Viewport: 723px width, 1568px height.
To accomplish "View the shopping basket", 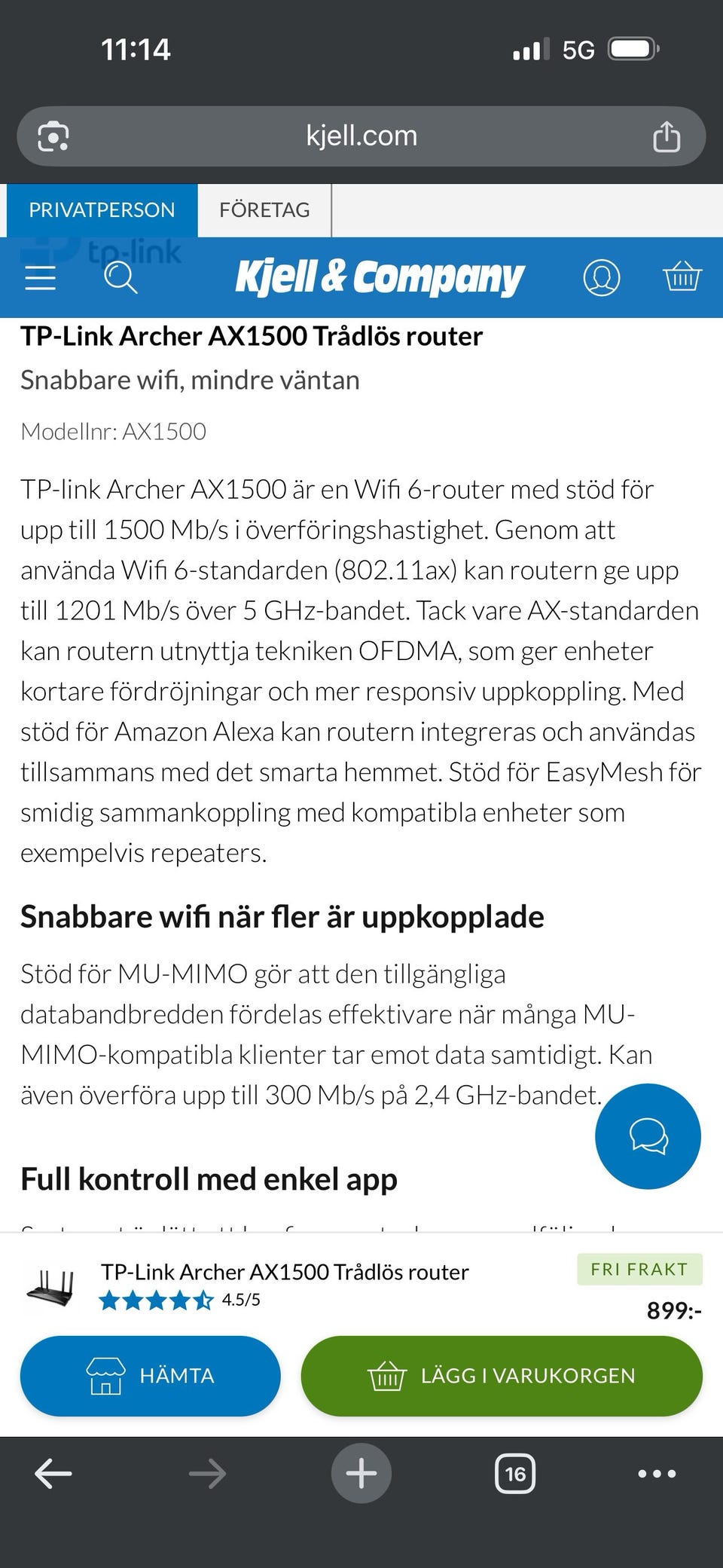I will pos(682,277).
